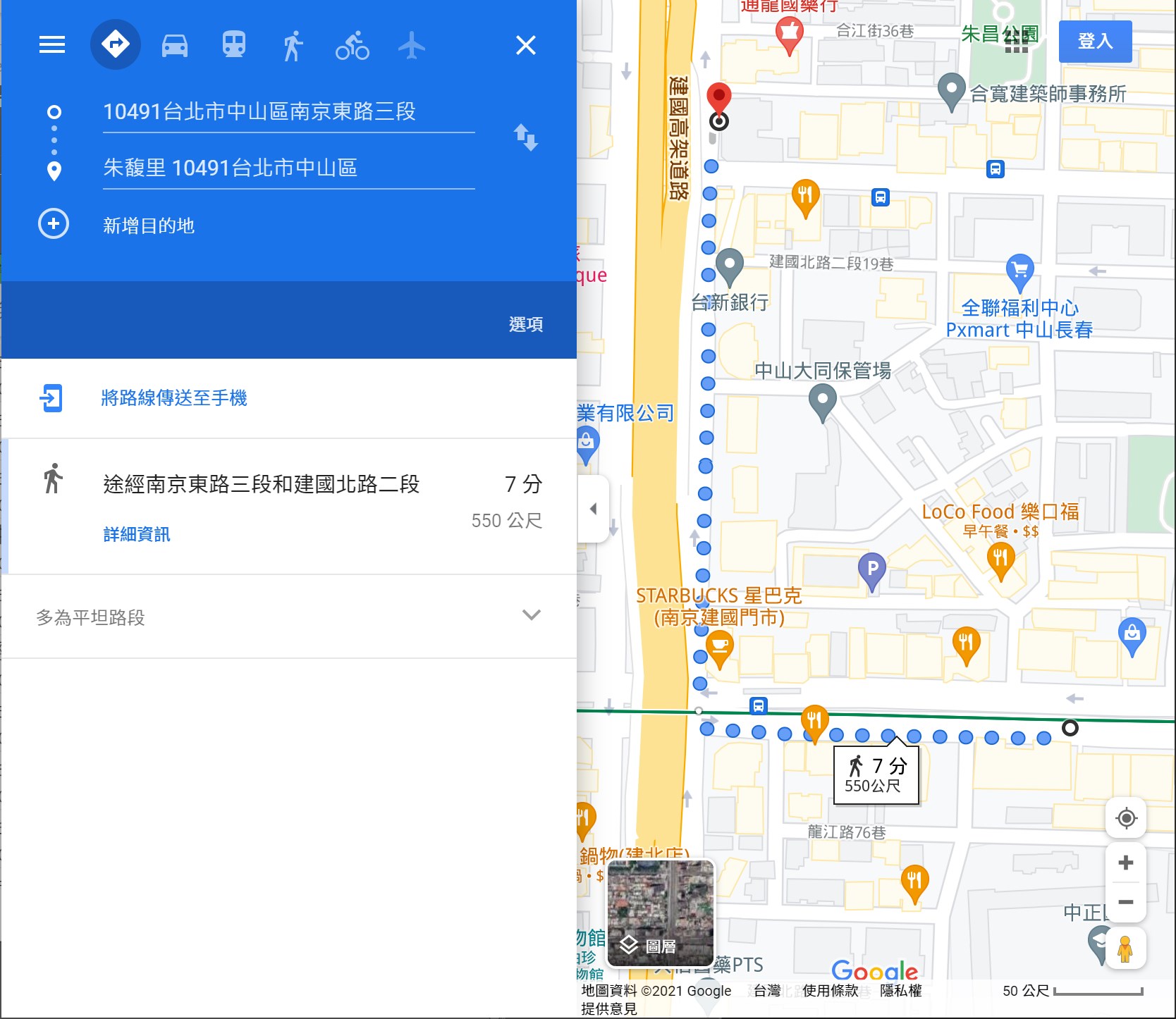
Task: Collapse the side panel with the arrow
Action: coord(593,509)
